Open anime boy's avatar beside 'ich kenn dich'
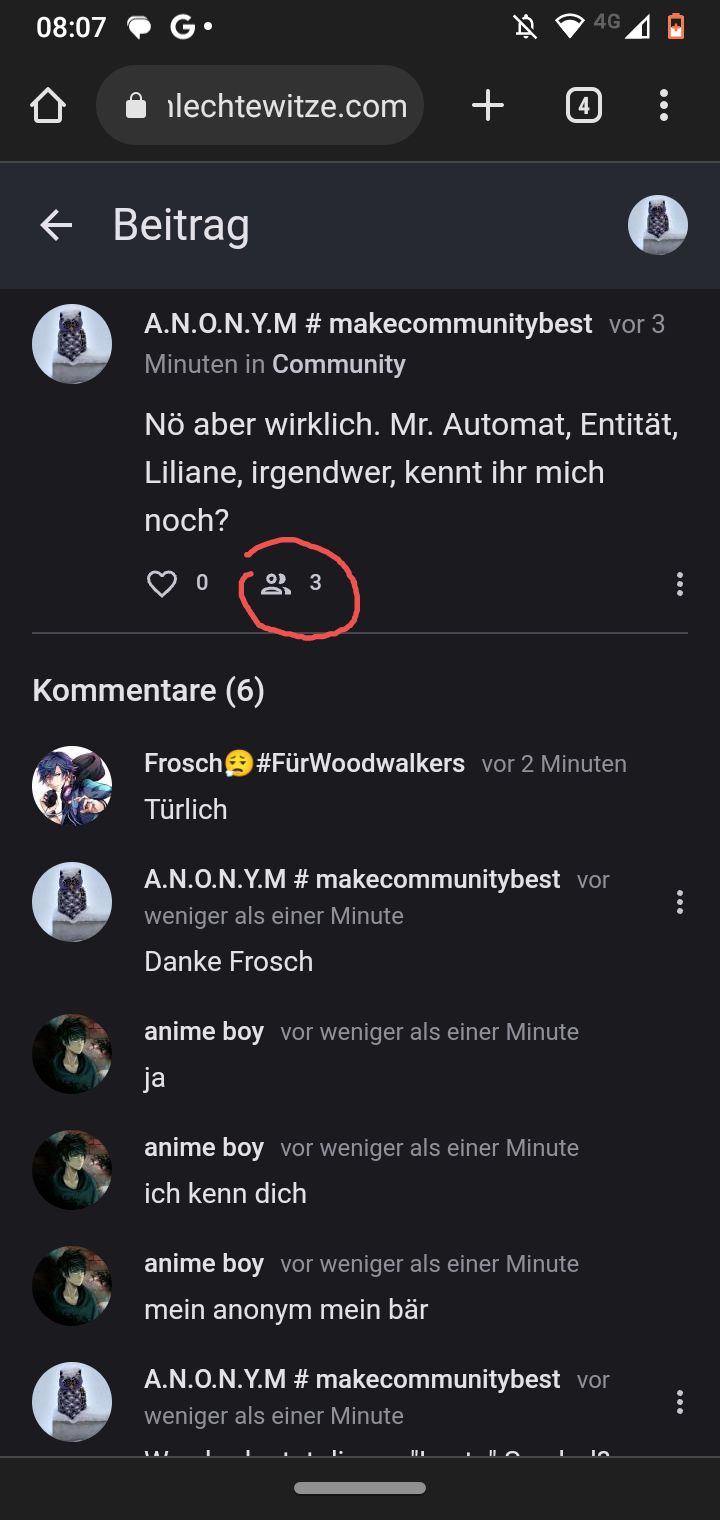This screenshot has height=1520, width=720. tap(72, 1170)
